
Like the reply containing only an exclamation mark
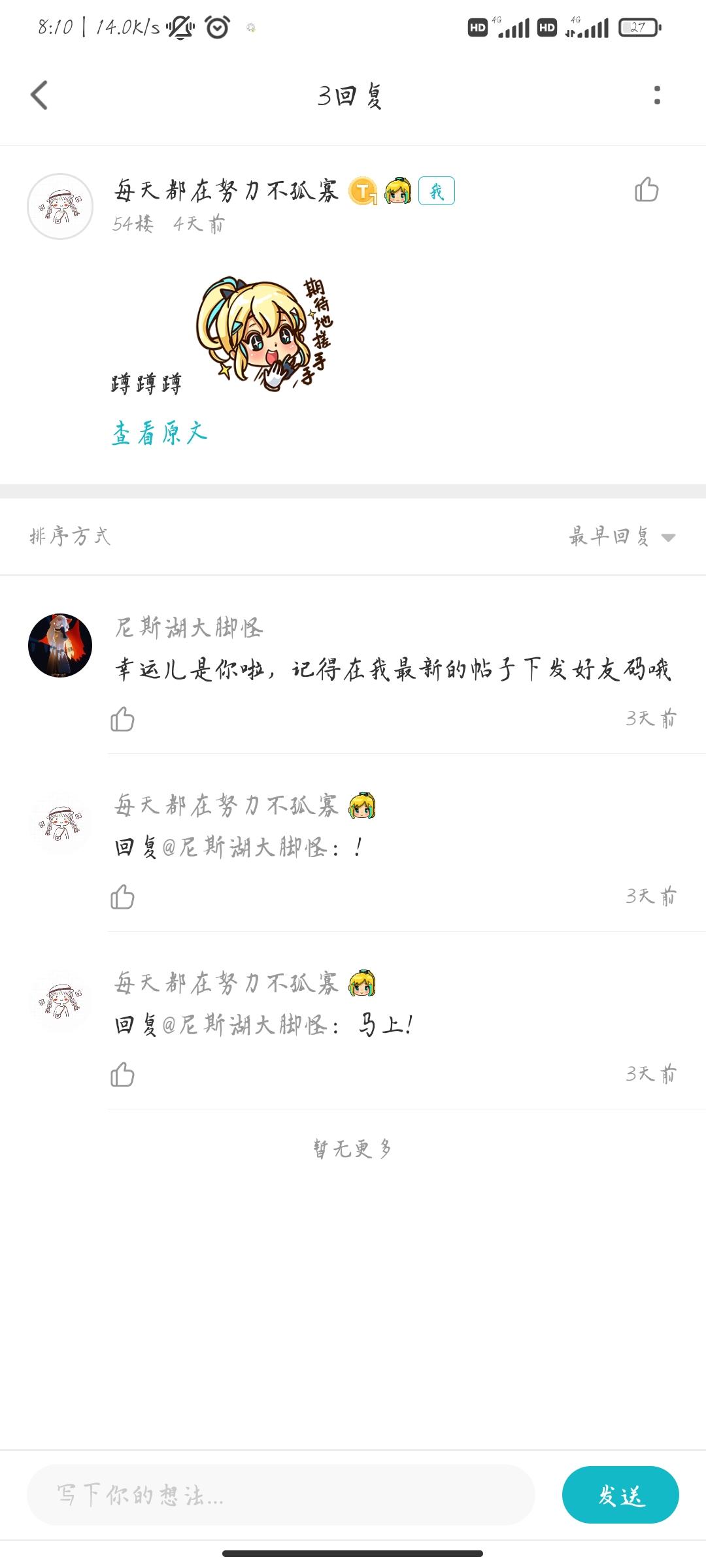click(122, 898)
